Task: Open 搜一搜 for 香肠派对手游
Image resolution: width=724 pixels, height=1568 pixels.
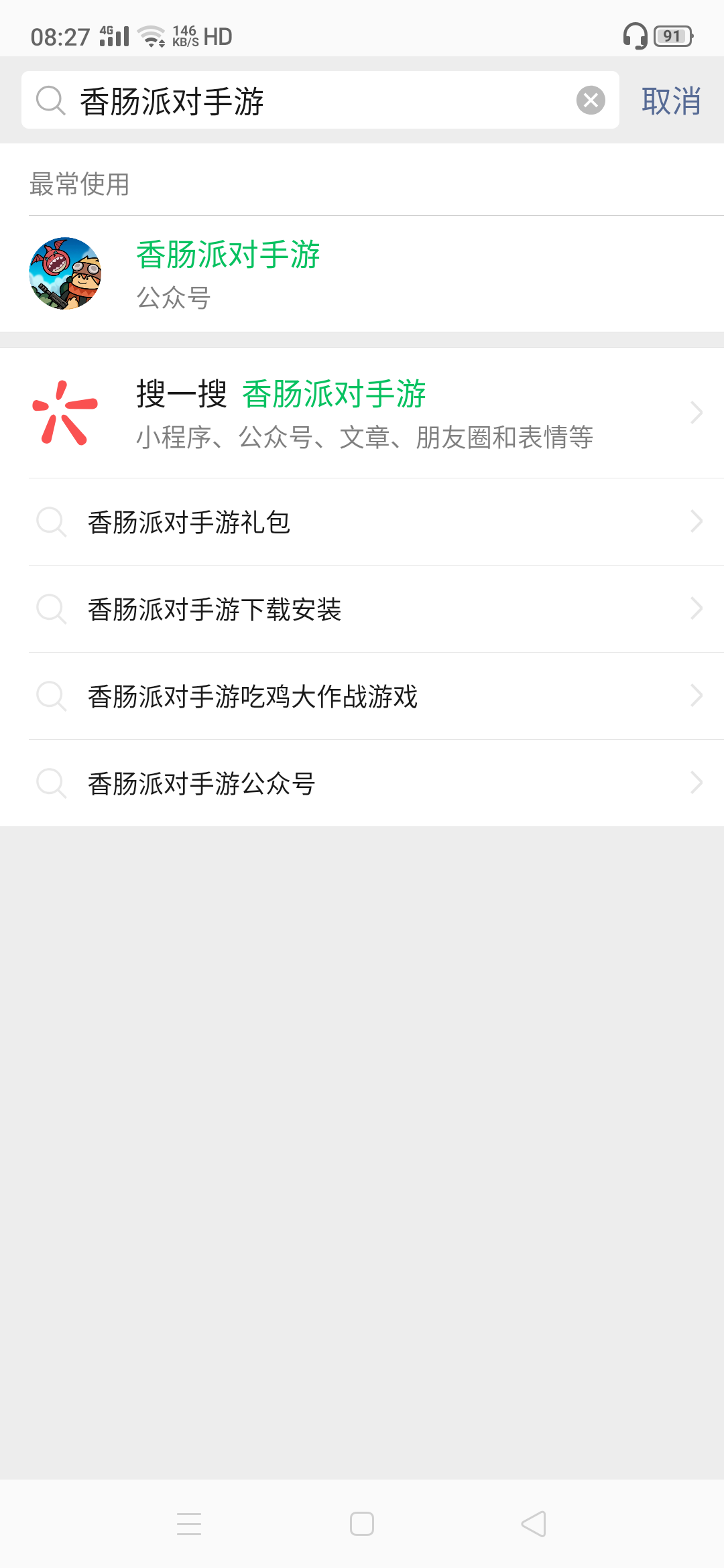Action: click(x=362, y=413)
